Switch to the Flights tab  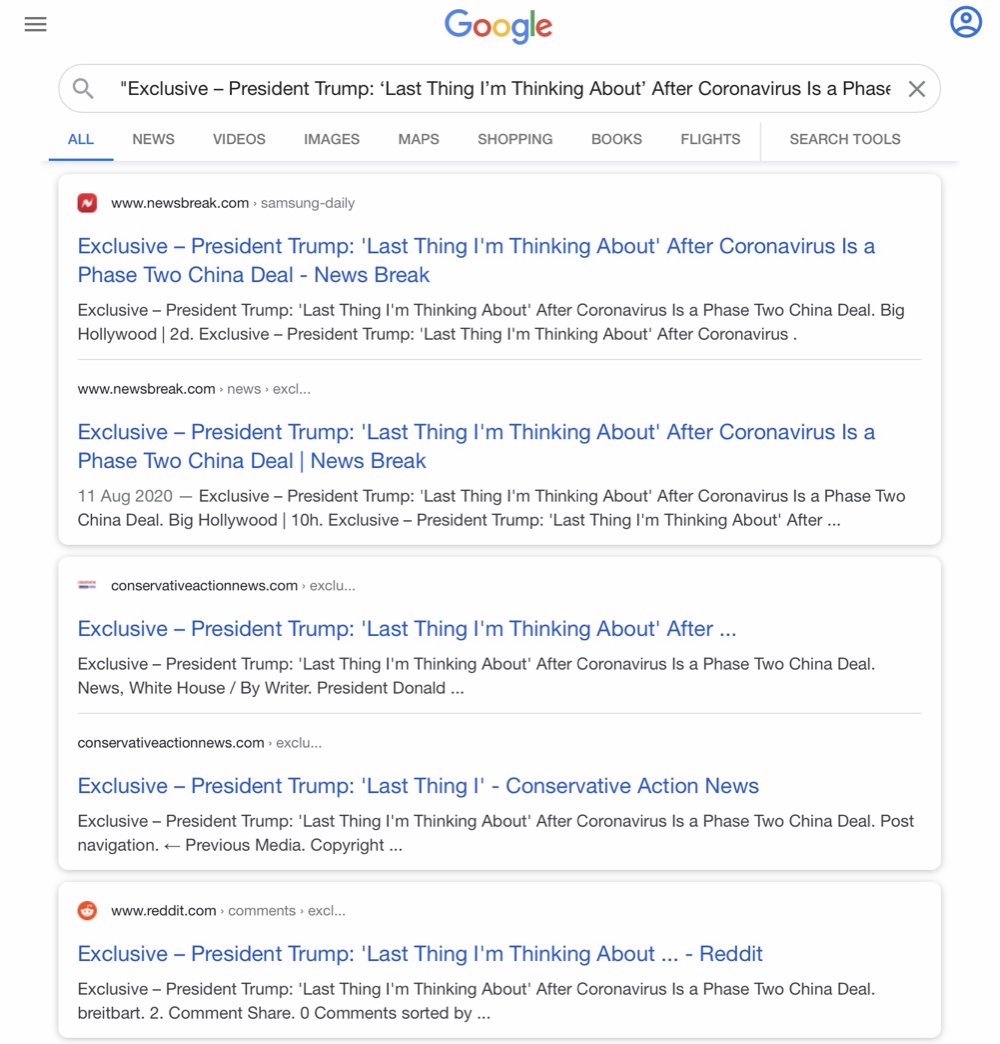(710, 139)
